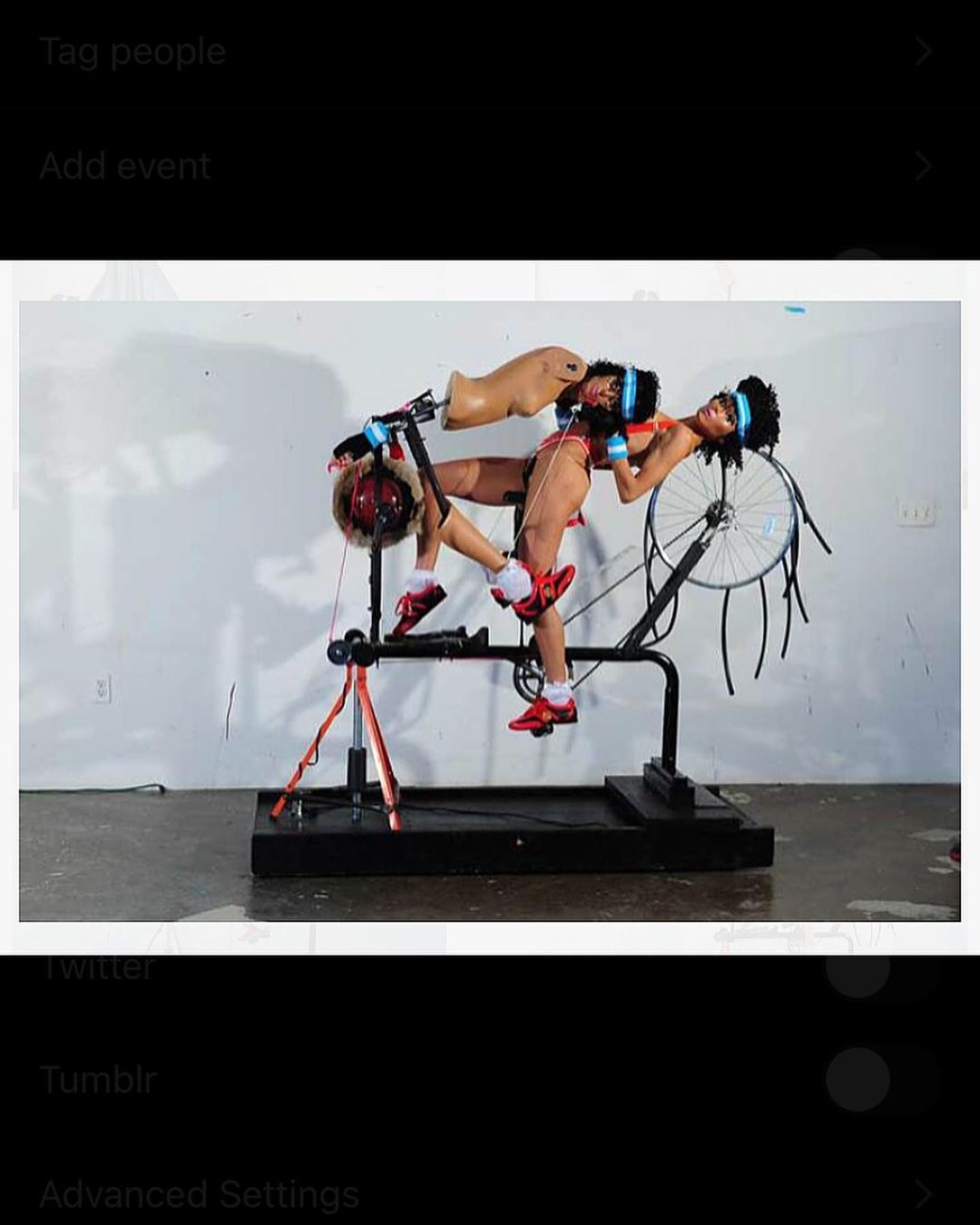
Task: Toggle sharing to Twitter
Action: pos(878,971)
